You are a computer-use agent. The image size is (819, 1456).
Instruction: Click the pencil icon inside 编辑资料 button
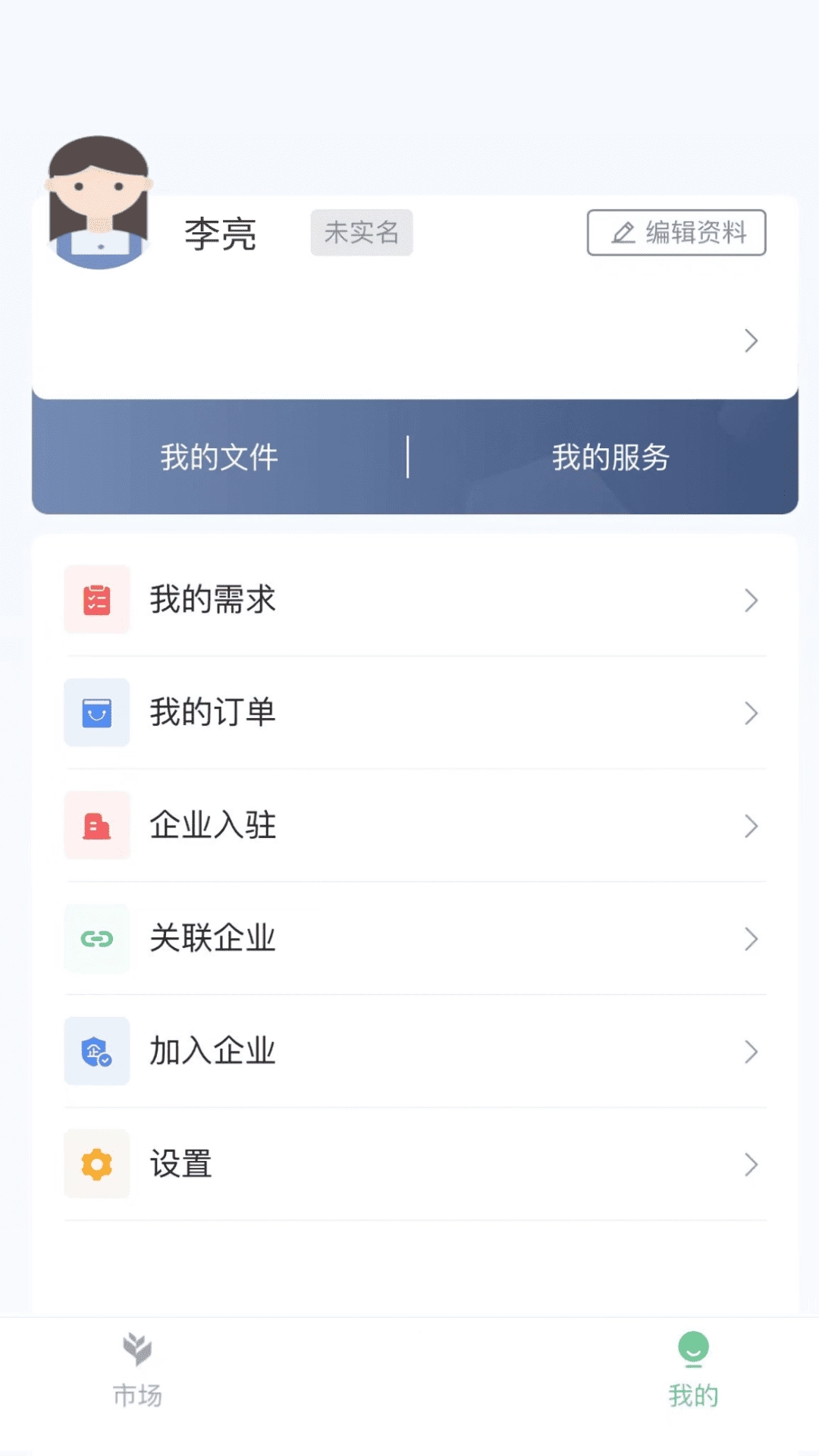(622, 233)
